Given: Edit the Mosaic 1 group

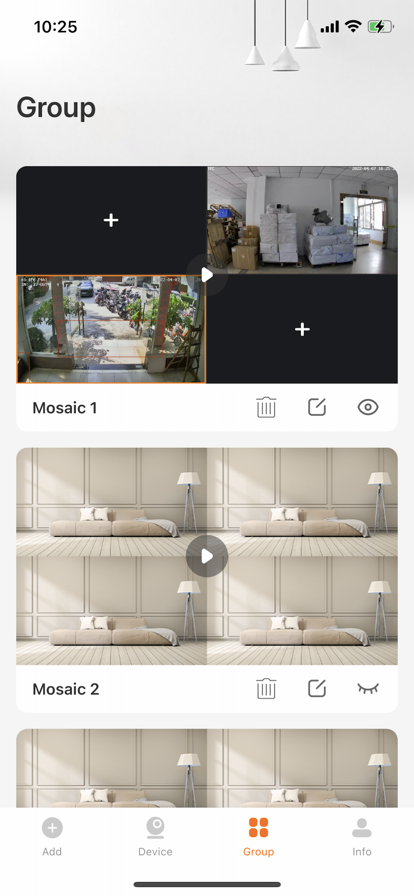Looking at the screenshot, I should tap(317, 407).
